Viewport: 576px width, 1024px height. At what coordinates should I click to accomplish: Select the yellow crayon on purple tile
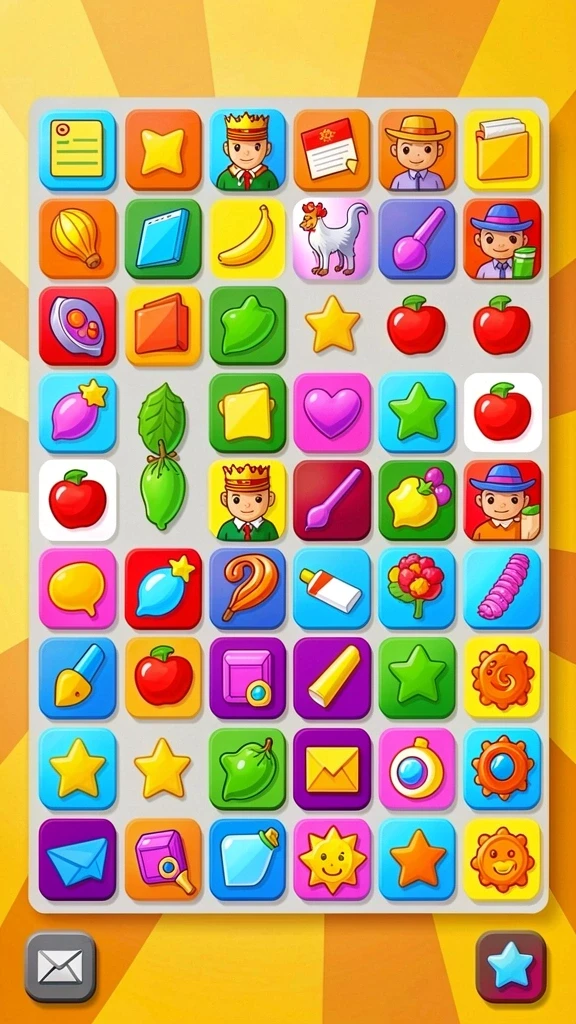pyautogui.click(x=332, y=678)
